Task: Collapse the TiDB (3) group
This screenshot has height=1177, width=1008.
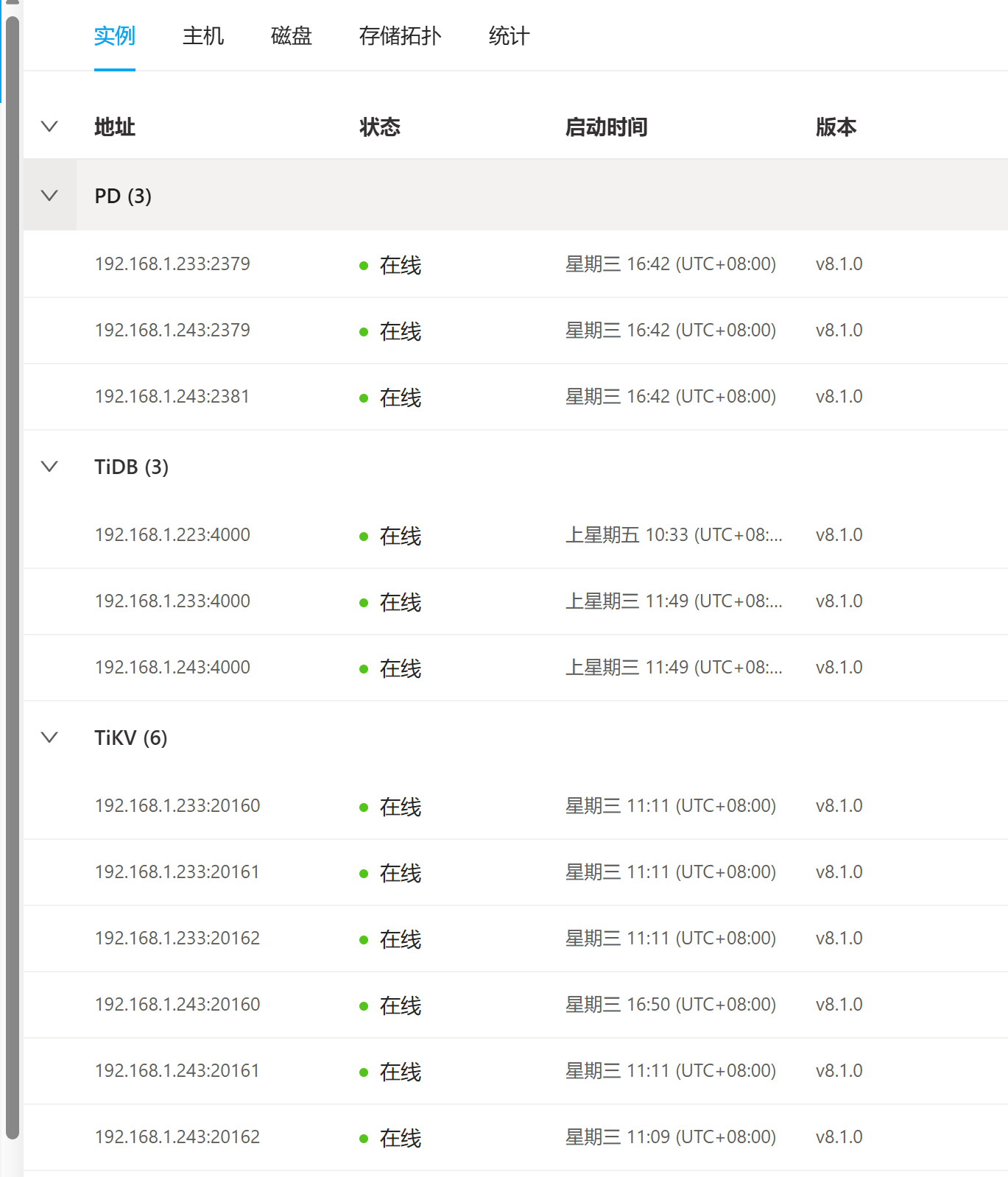Action: (x=49, y=467)
